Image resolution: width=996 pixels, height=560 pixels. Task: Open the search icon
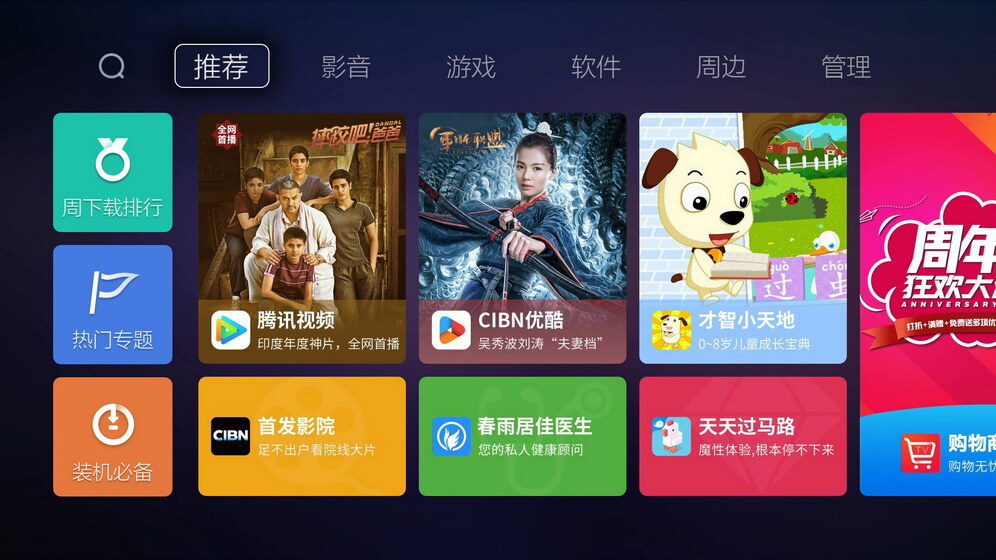112,67
